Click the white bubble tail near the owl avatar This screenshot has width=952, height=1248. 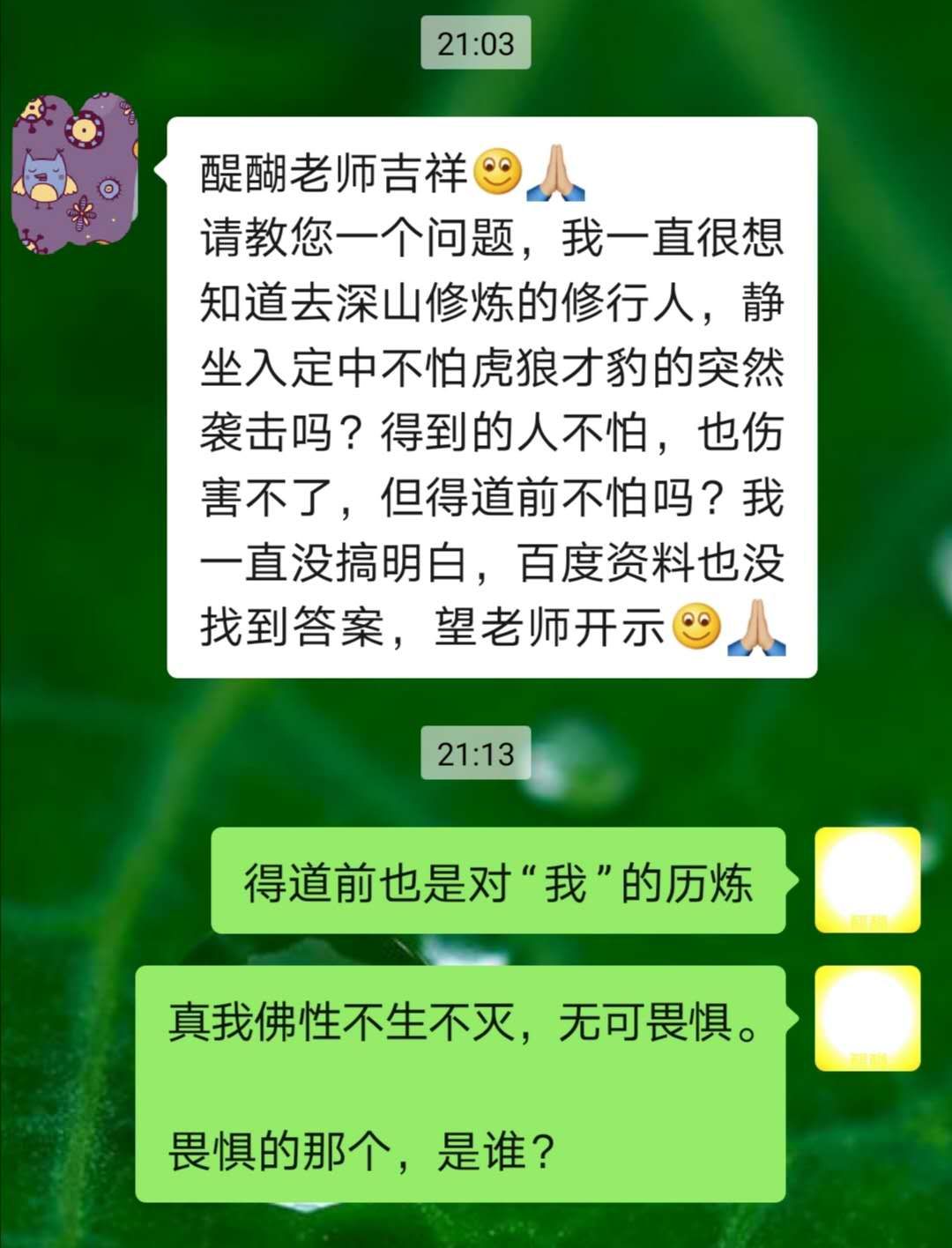(164, 167)
